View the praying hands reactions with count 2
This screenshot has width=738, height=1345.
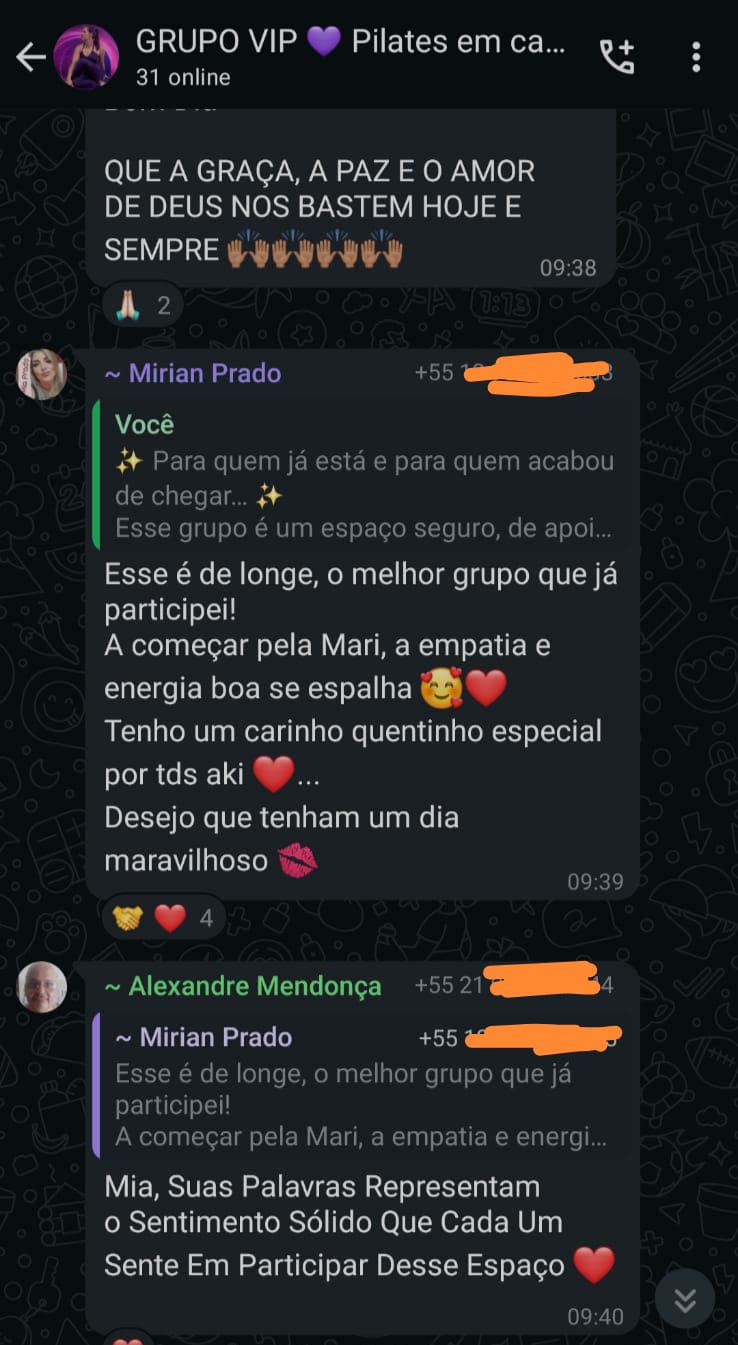(142, 306)
